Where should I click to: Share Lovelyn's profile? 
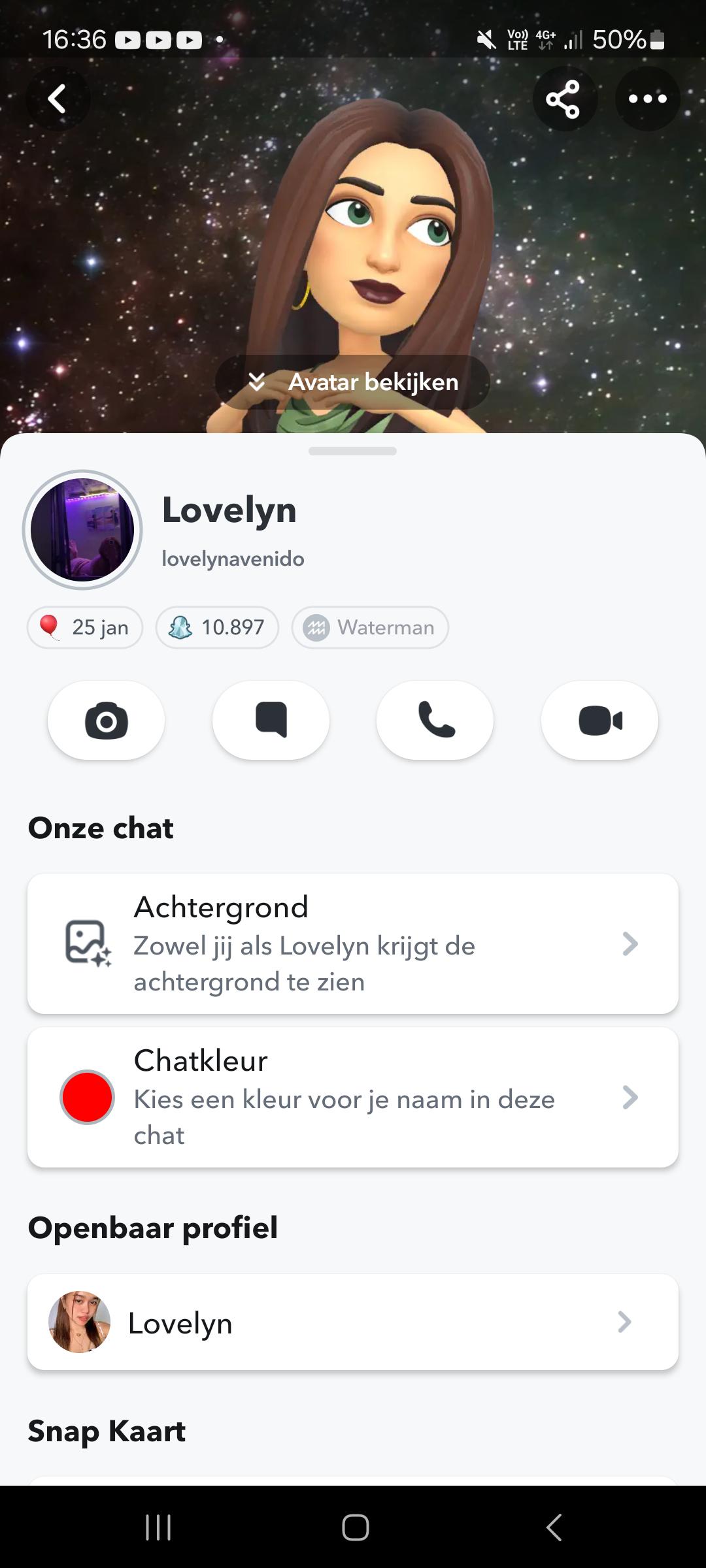(x=564, y=99)
